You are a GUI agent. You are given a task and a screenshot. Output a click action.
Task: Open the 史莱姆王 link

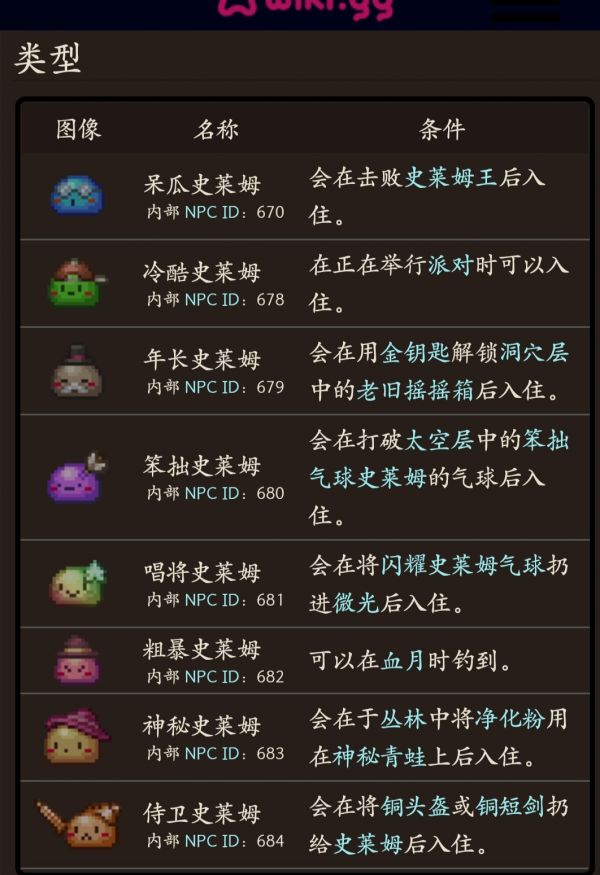[x=450, y=178]
